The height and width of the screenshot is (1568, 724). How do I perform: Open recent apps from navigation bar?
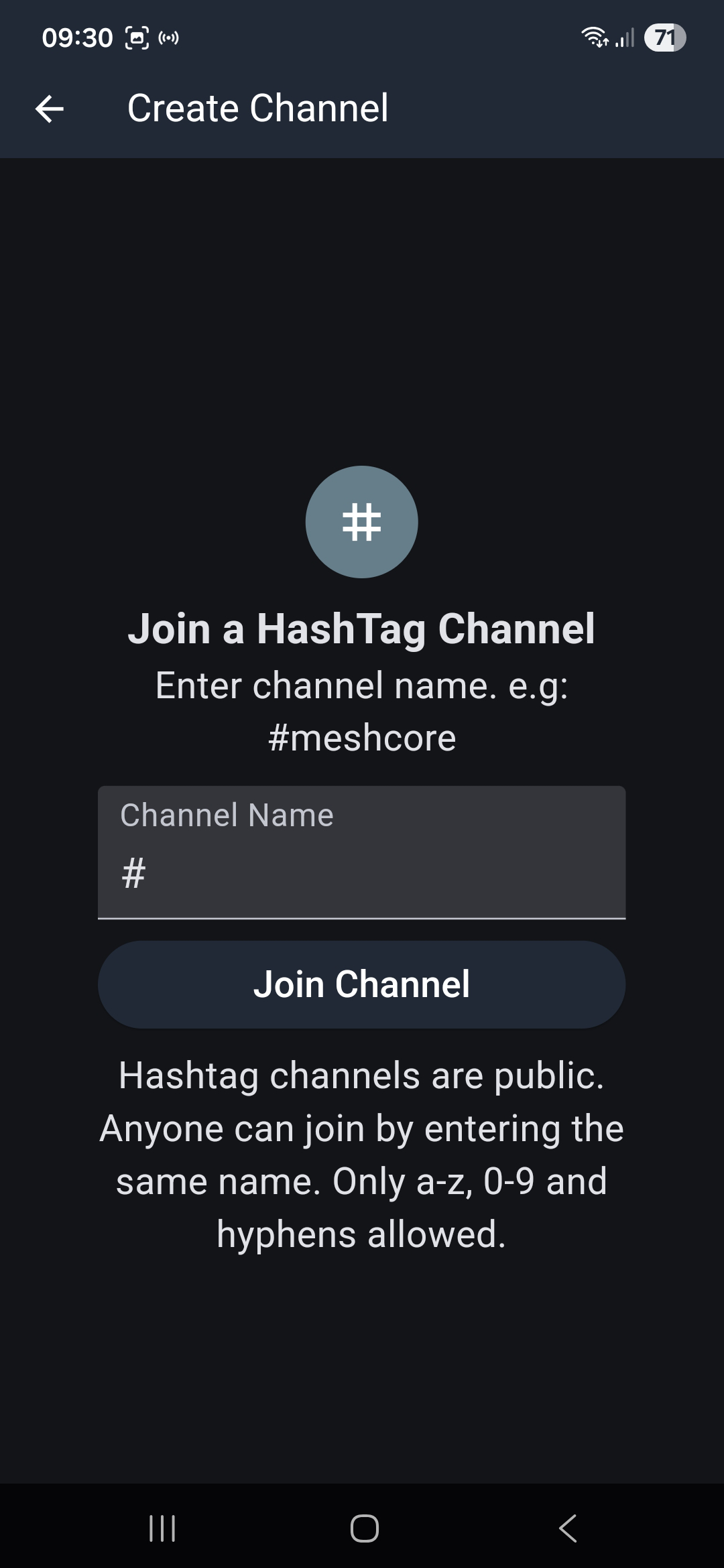pos(162,1528)
